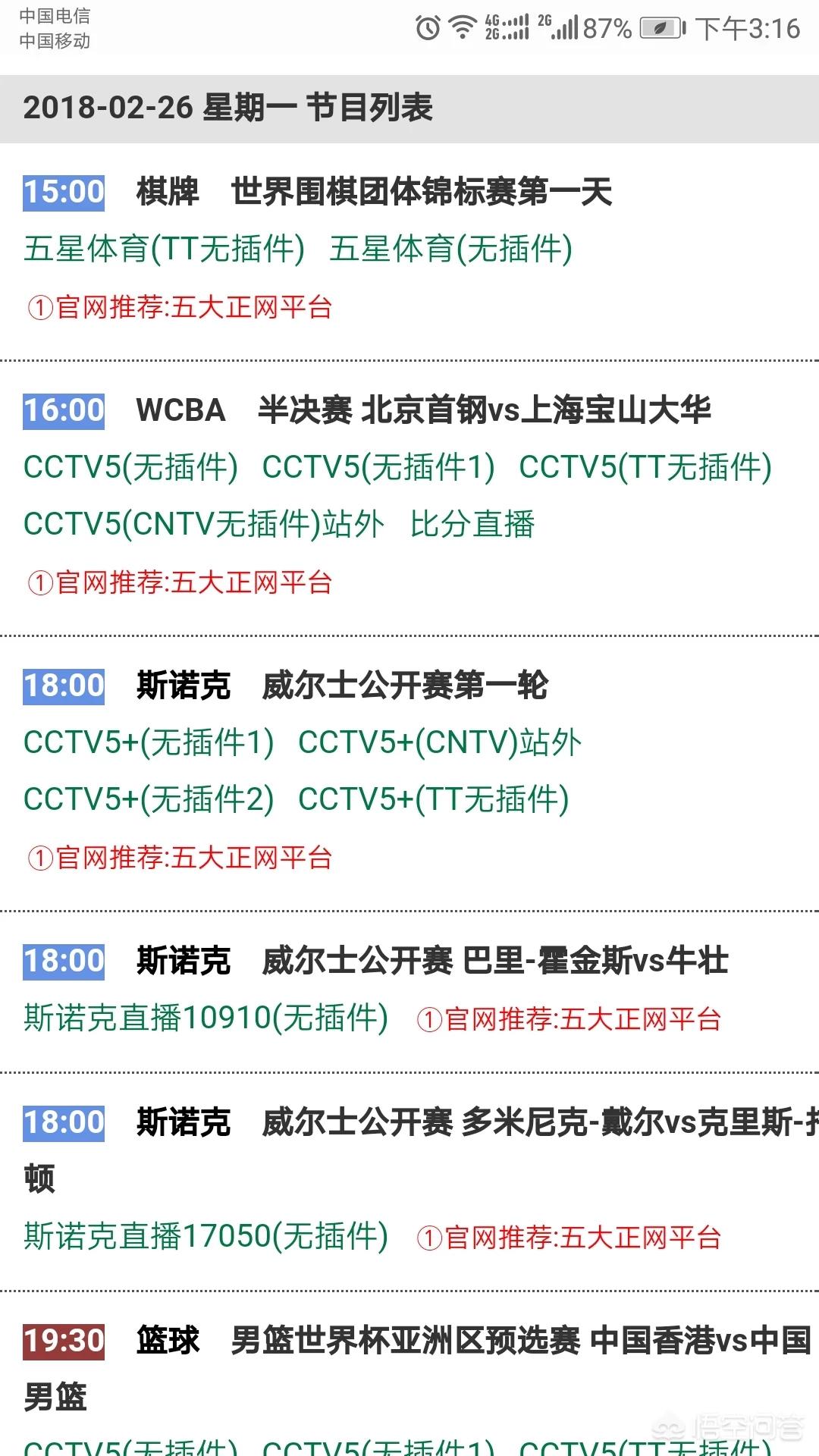
Task: Open CCTV5+(TT无插件) stream link
Action: [433, 799]
